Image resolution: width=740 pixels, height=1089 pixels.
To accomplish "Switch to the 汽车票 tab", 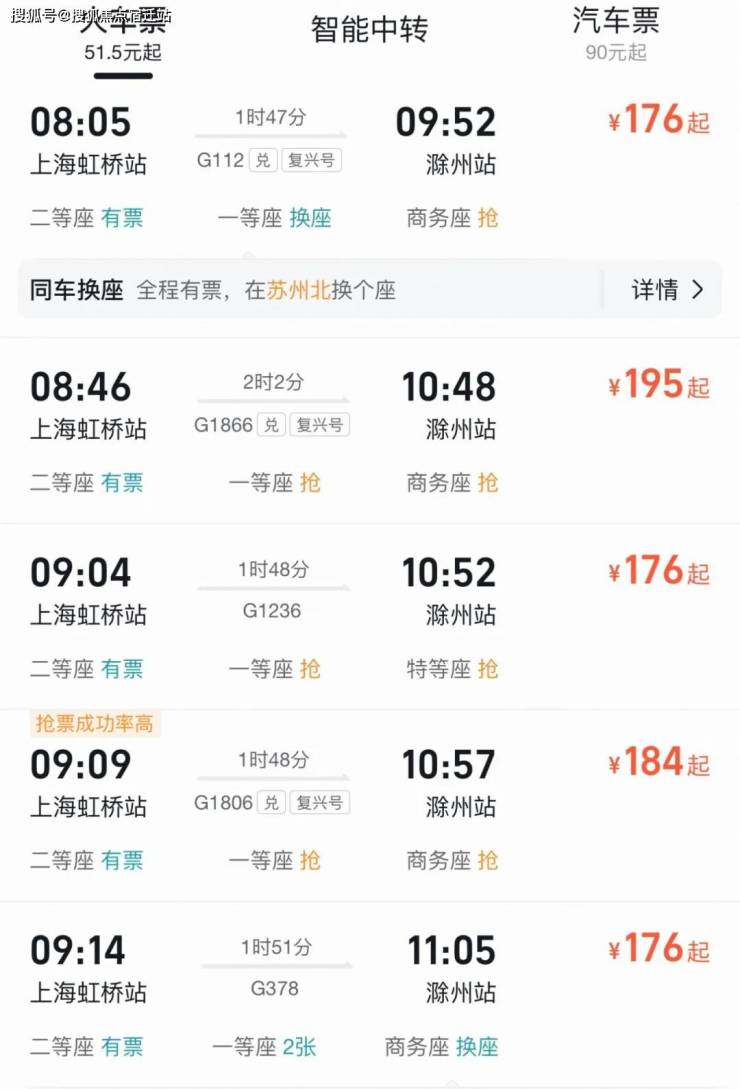I will pos(615,32).
